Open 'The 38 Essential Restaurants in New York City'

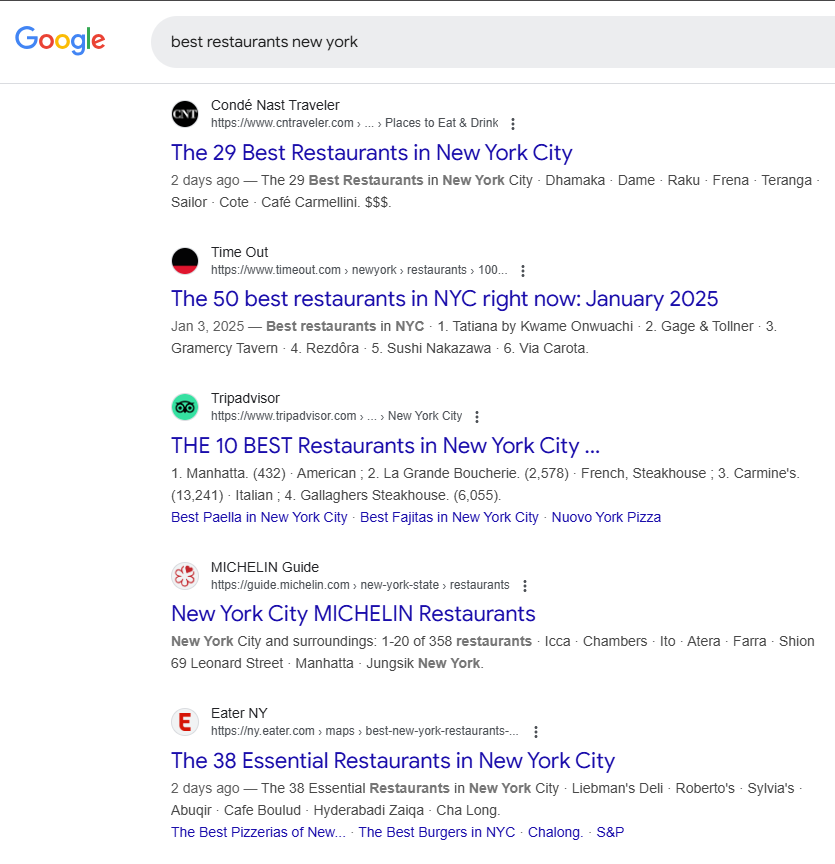pos(392,760)
